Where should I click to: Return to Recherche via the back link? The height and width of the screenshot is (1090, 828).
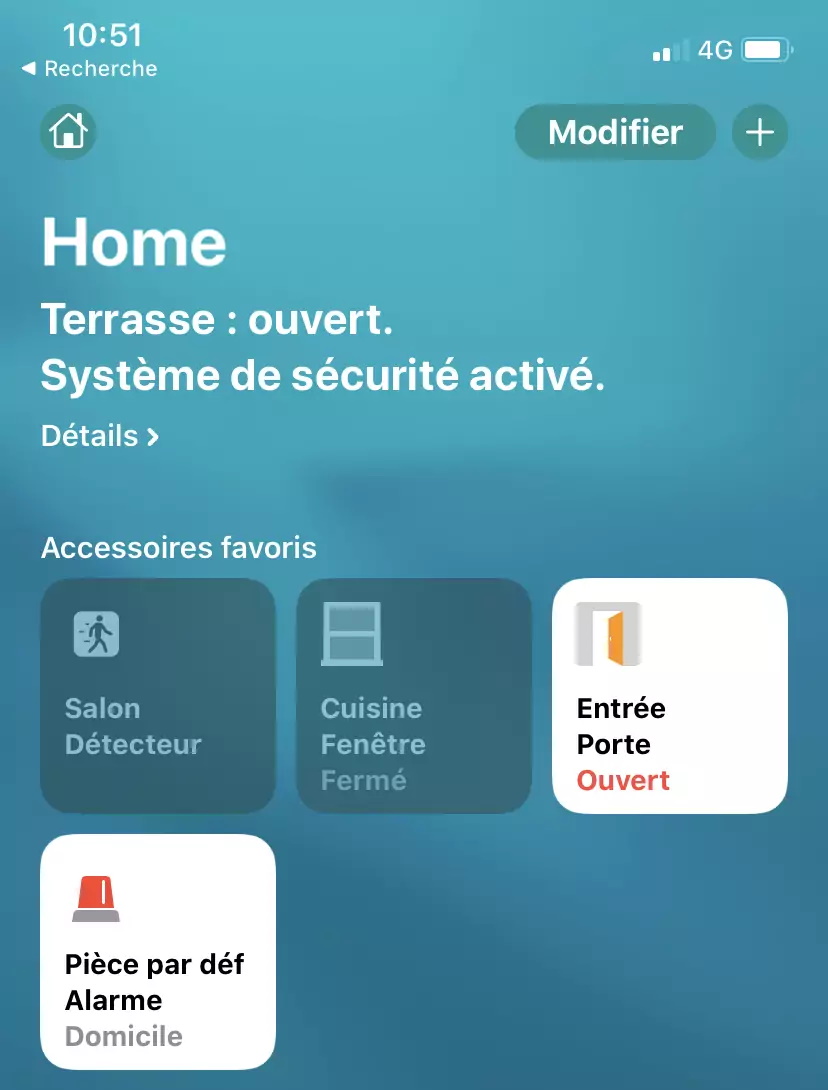90,68
